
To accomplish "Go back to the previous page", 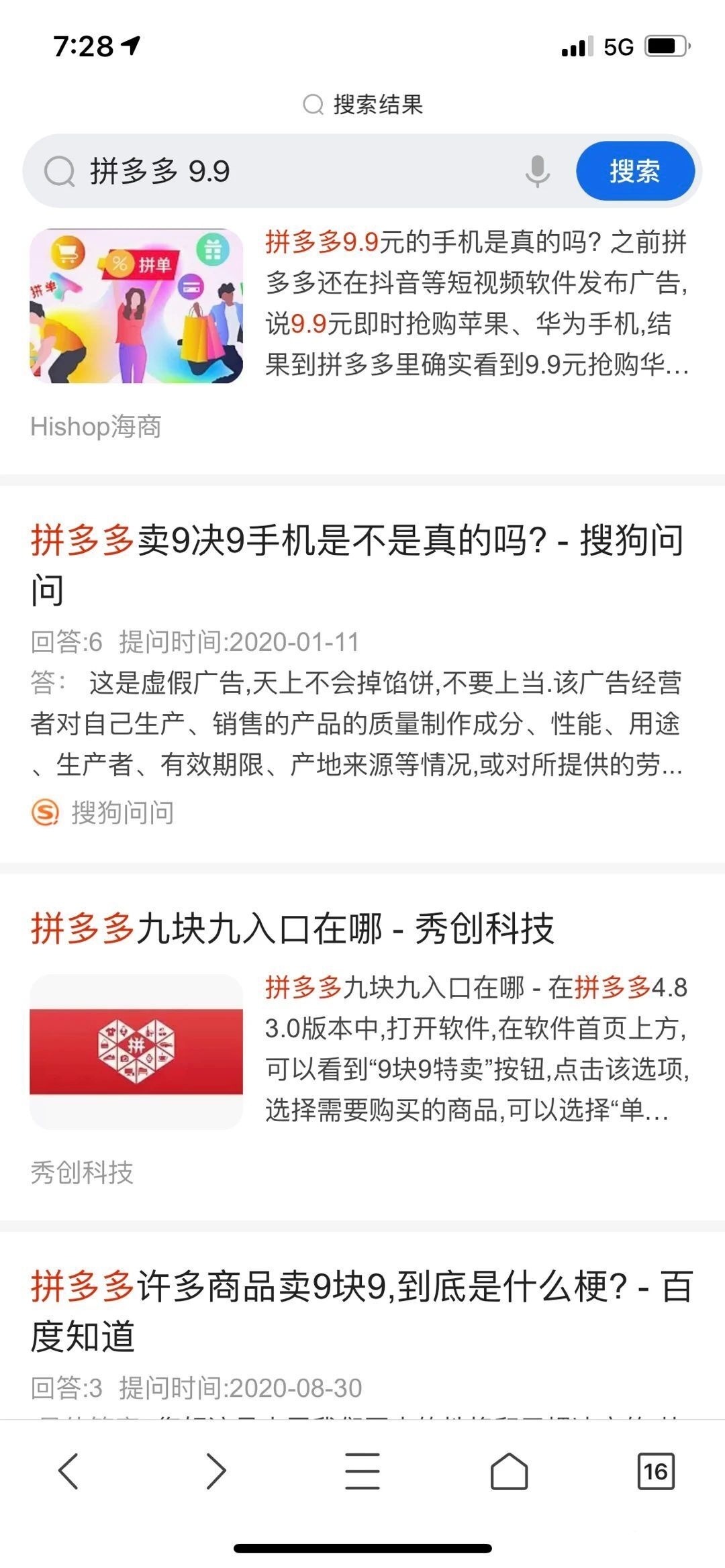I will pos(68,1471).
